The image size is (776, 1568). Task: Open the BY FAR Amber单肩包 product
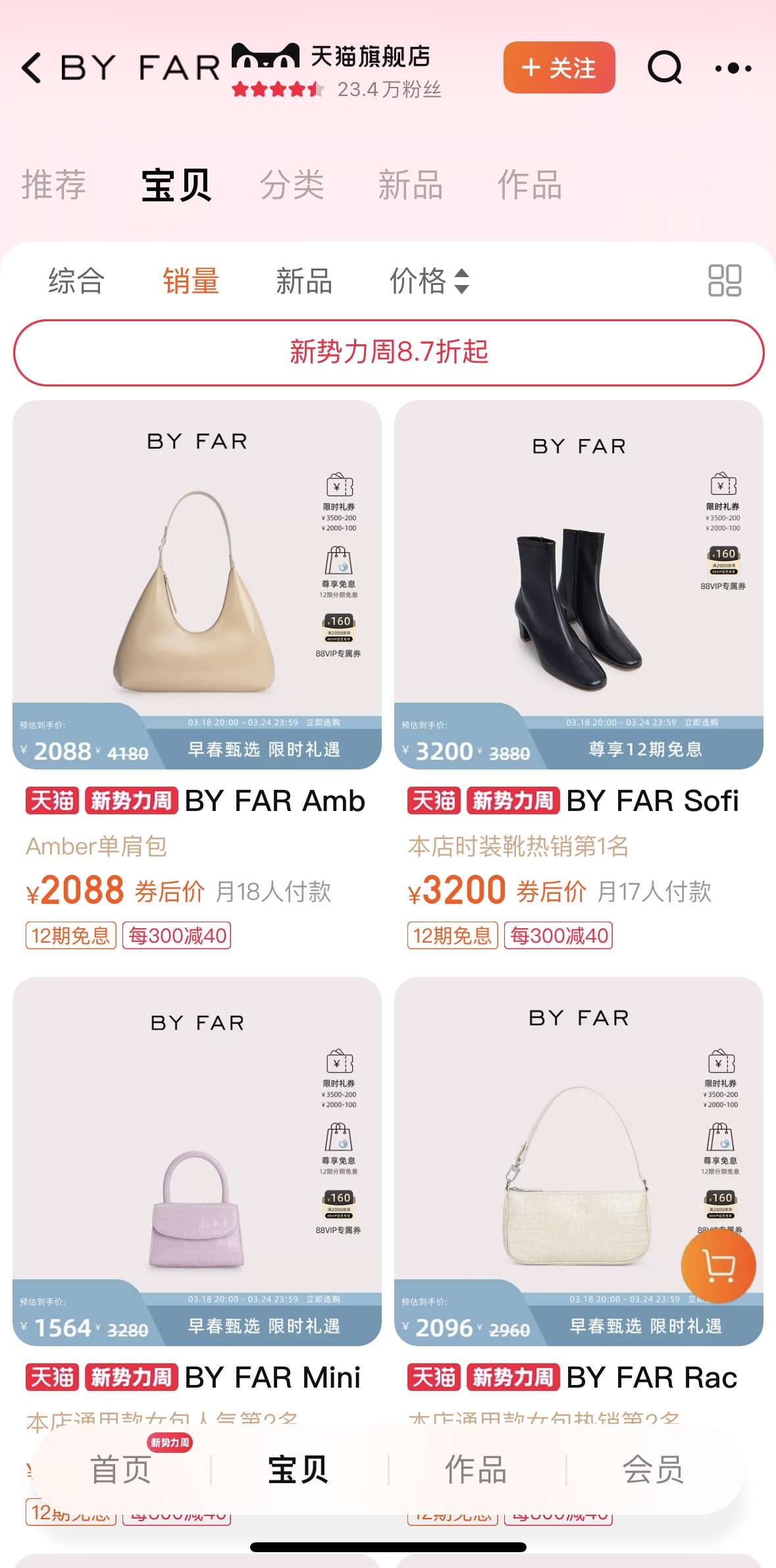(x=197, y=585)
